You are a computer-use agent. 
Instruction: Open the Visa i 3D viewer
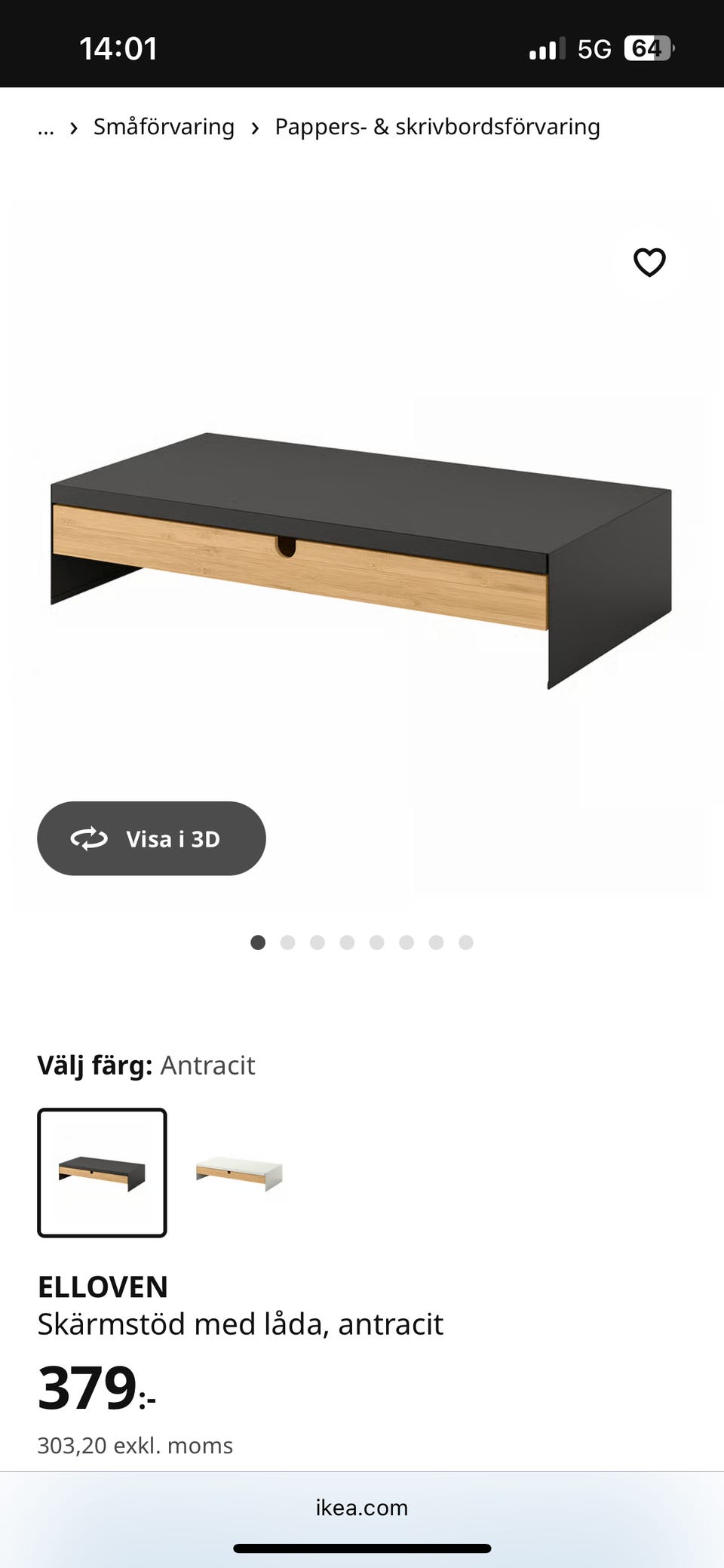click(151, 838)
